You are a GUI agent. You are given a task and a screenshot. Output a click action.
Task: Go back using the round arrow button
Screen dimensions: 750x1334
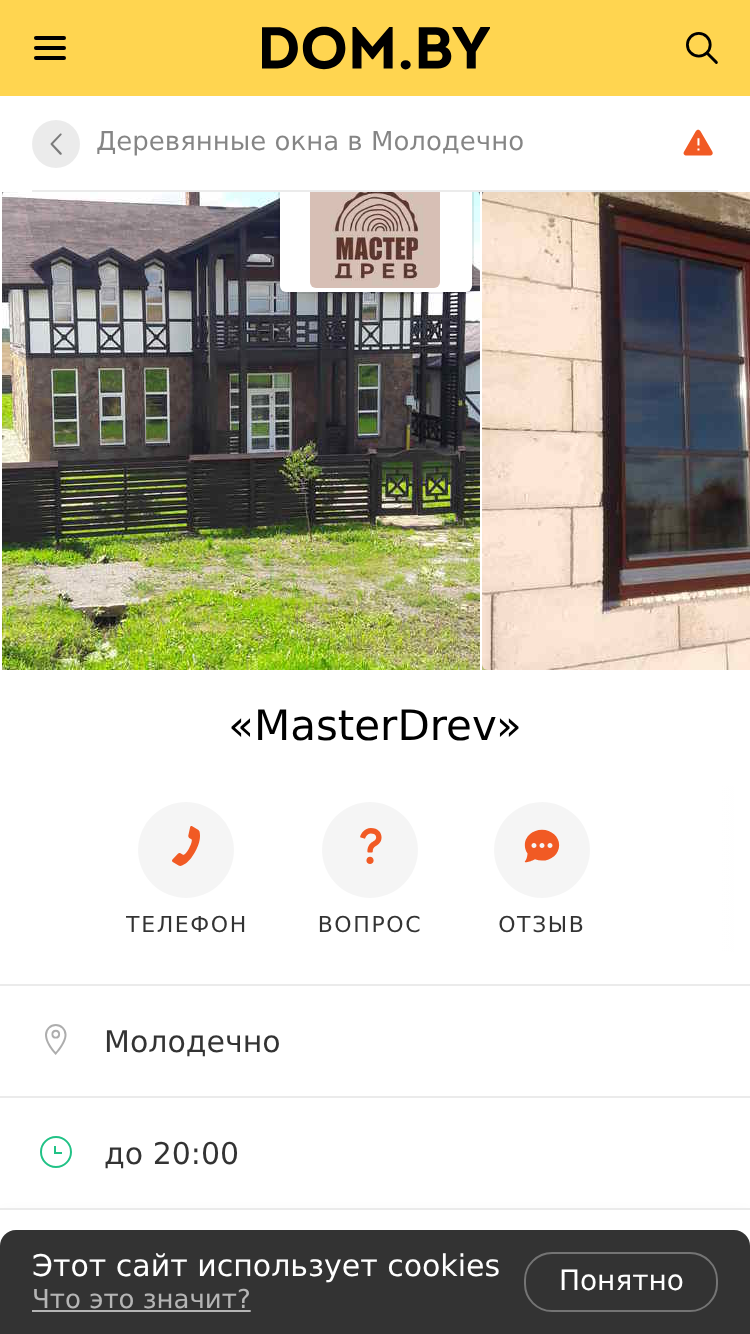[56, 144]
